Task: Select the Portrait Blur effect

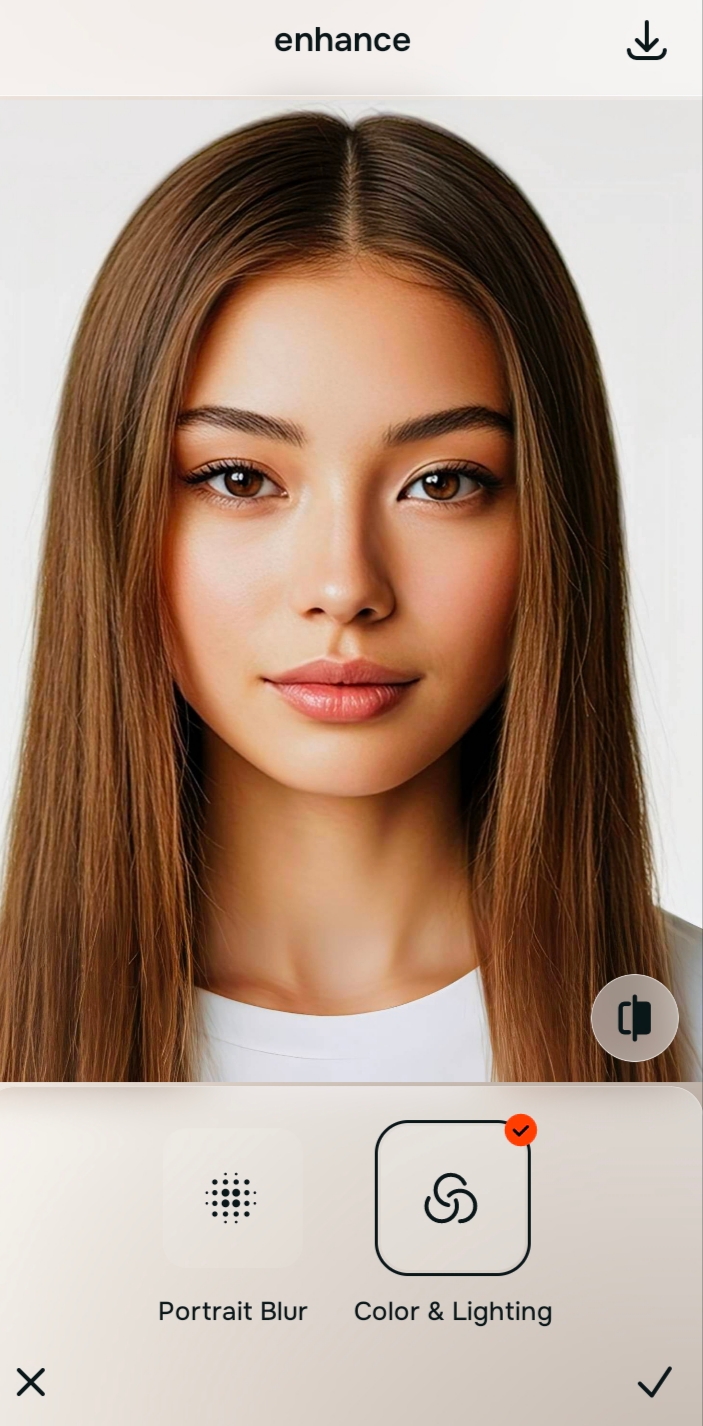Action: coord(232,1198)
